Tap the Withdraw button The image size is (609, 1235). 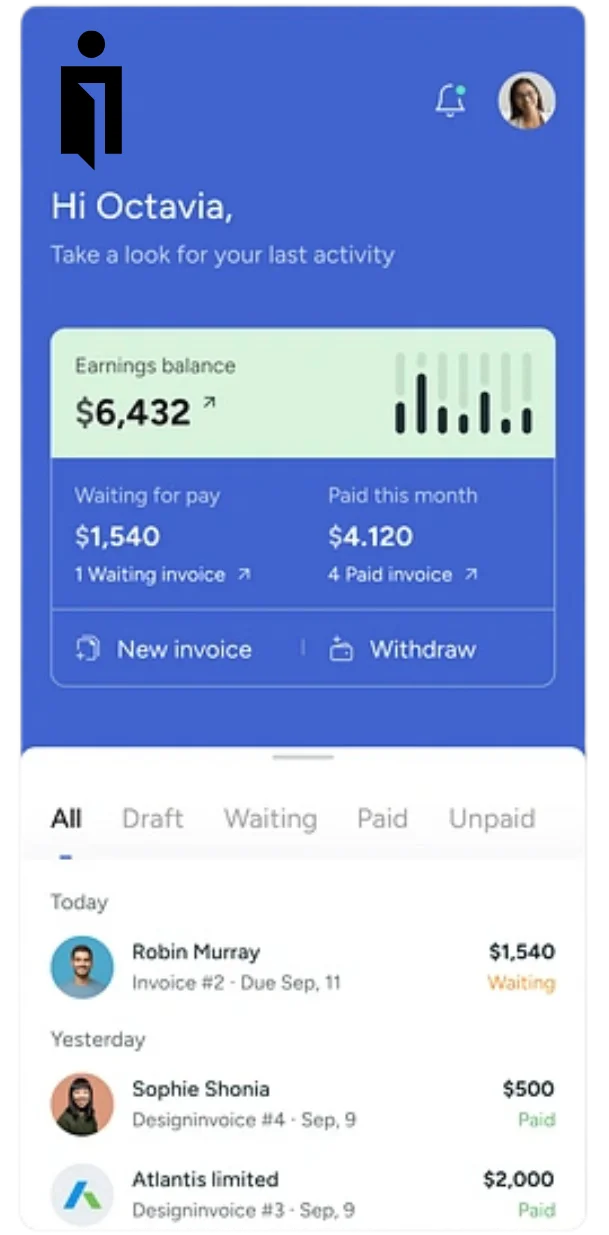click(403, 650)
